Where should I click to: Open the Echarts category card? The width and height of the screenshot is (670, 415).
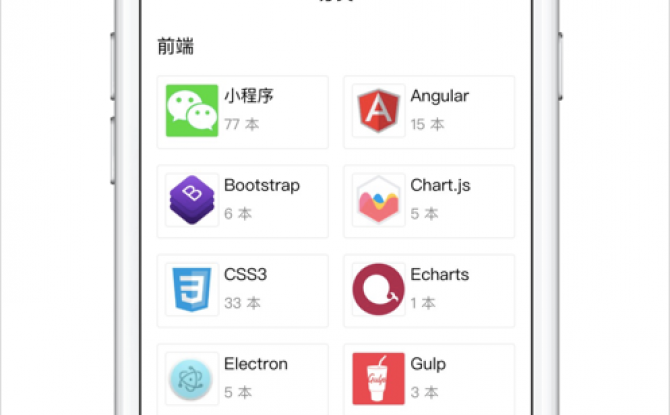(x=429, y=290)
